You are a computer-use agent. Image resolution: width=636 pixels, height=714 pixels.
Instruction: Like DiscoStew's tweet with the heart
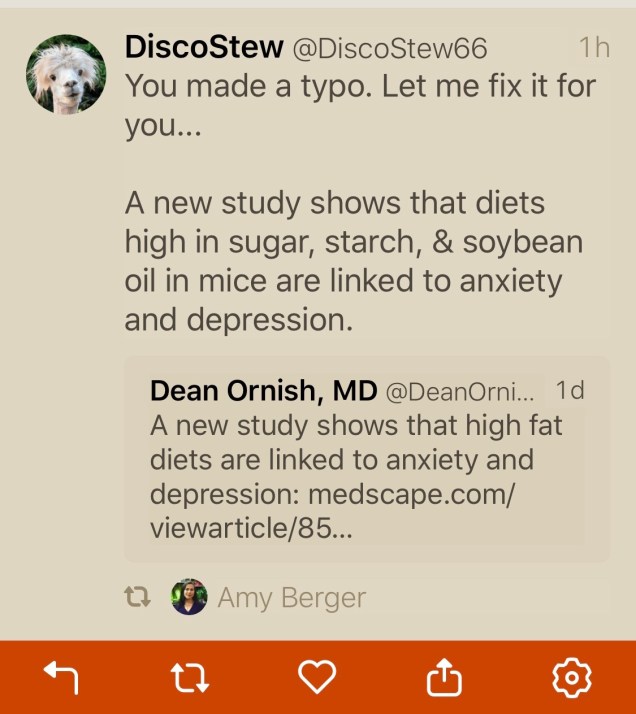click(x=317, y=679)
